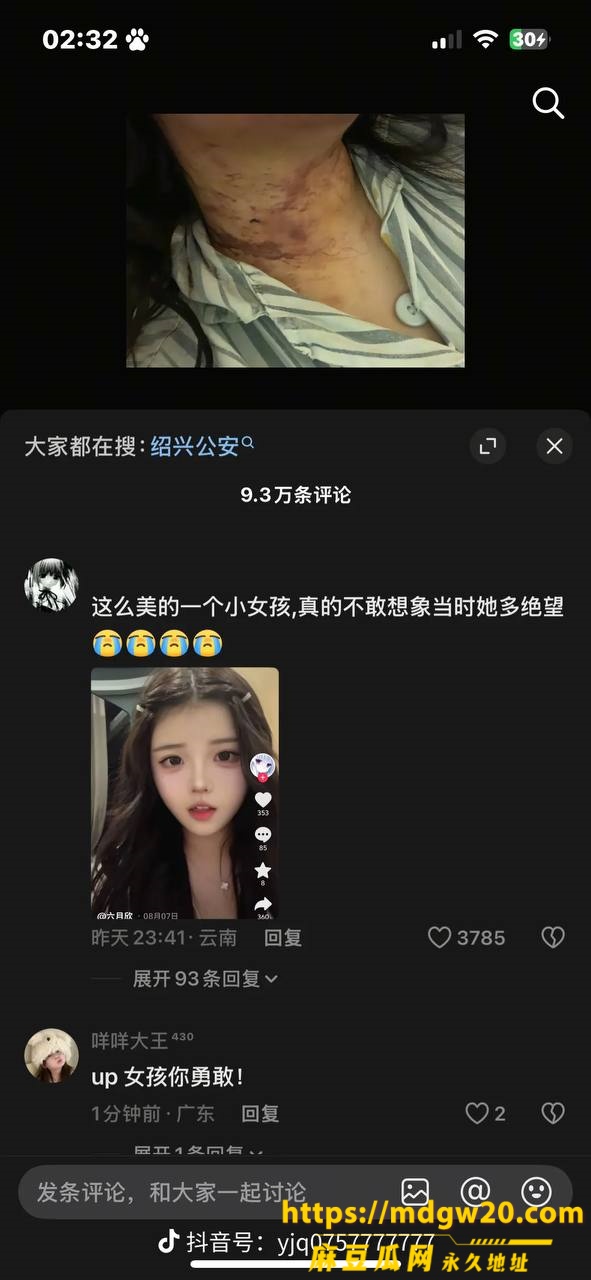This screenshot has width=591, height=1280.
Task: Expand the 93 replies
Action: pyautogui.click(x=205, y=979)
